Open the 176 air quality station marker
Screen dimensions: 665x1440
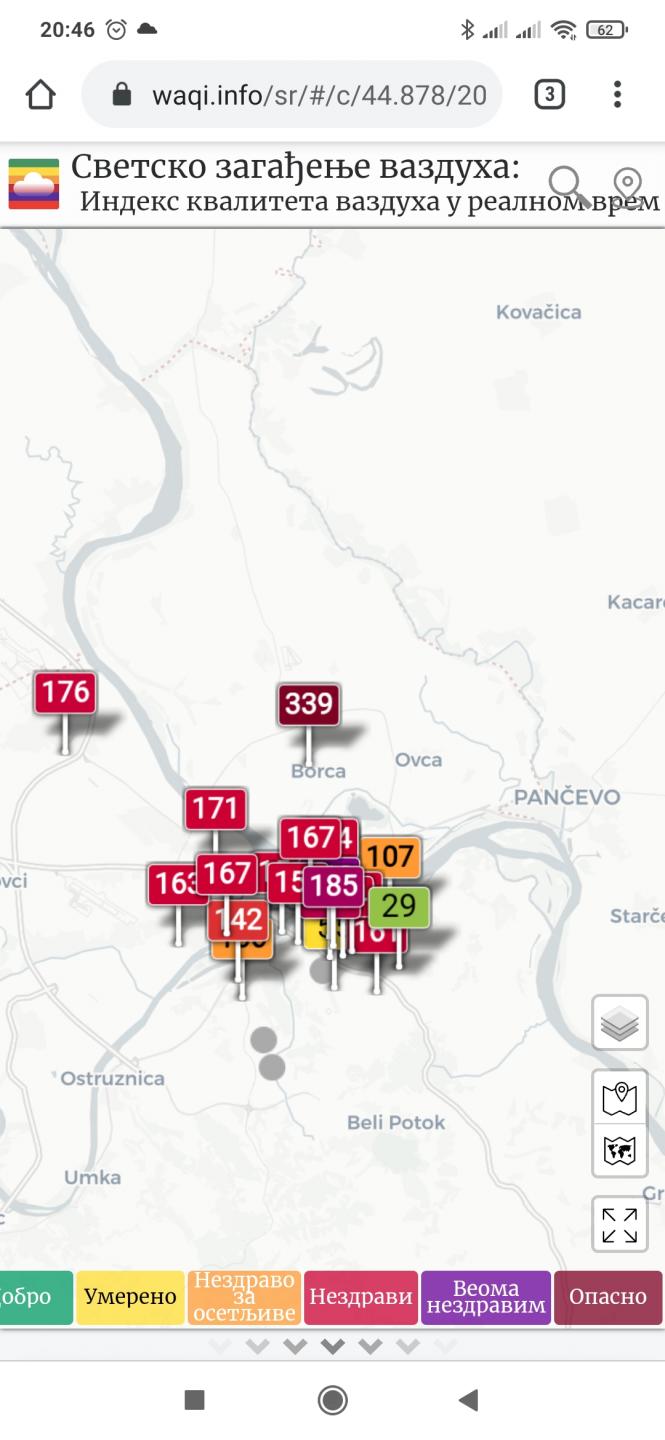(65, 692)
